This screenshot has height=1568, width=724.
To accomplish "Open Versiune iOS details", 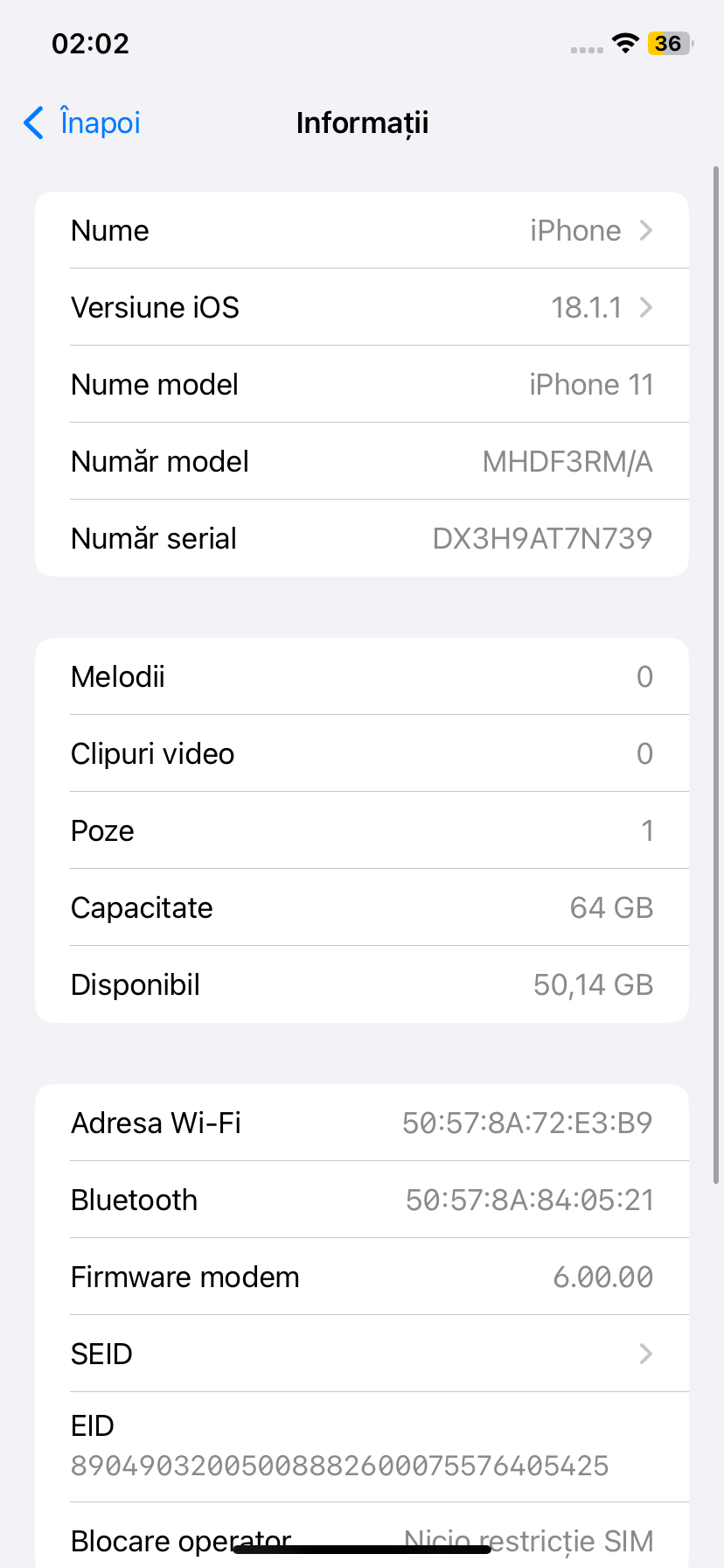I will 362,308.
